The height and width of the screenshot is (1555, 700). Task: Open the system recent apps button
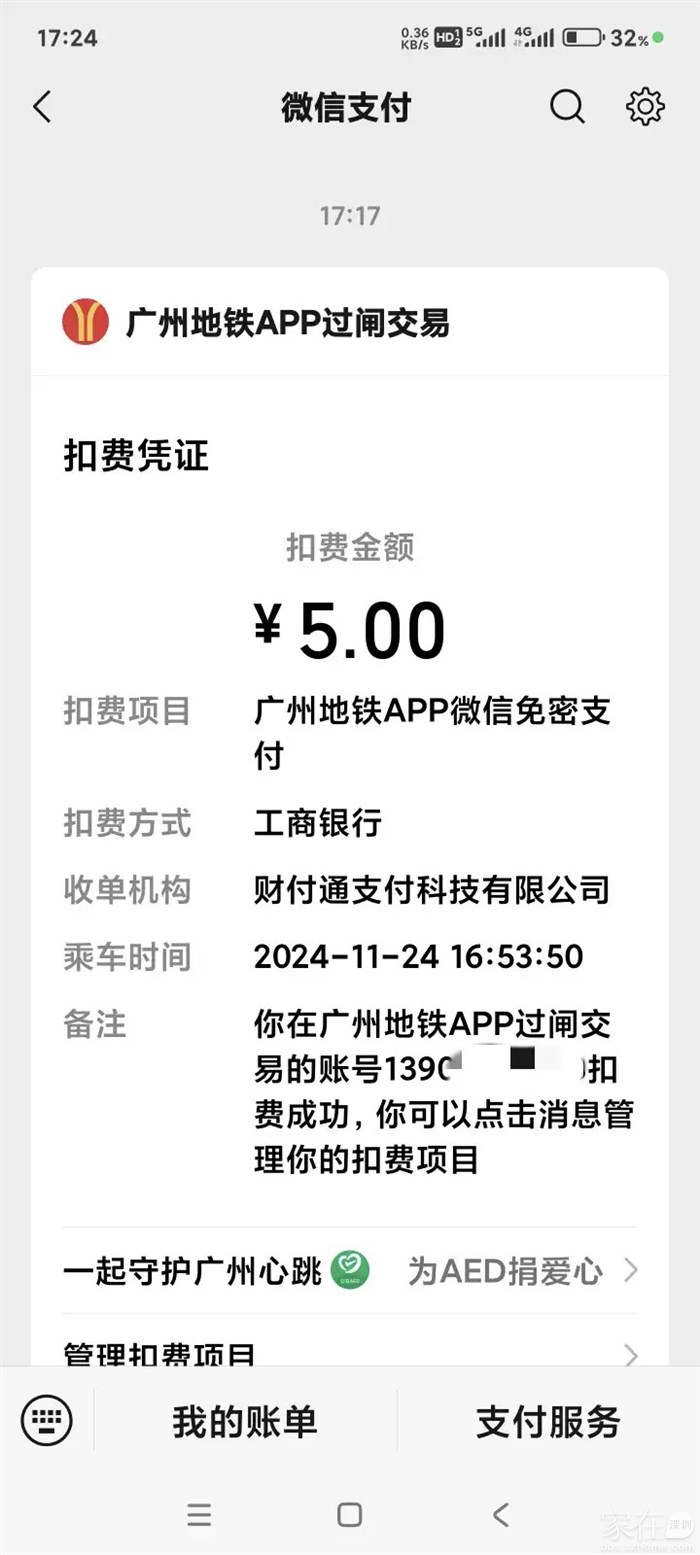(199, 1514)
